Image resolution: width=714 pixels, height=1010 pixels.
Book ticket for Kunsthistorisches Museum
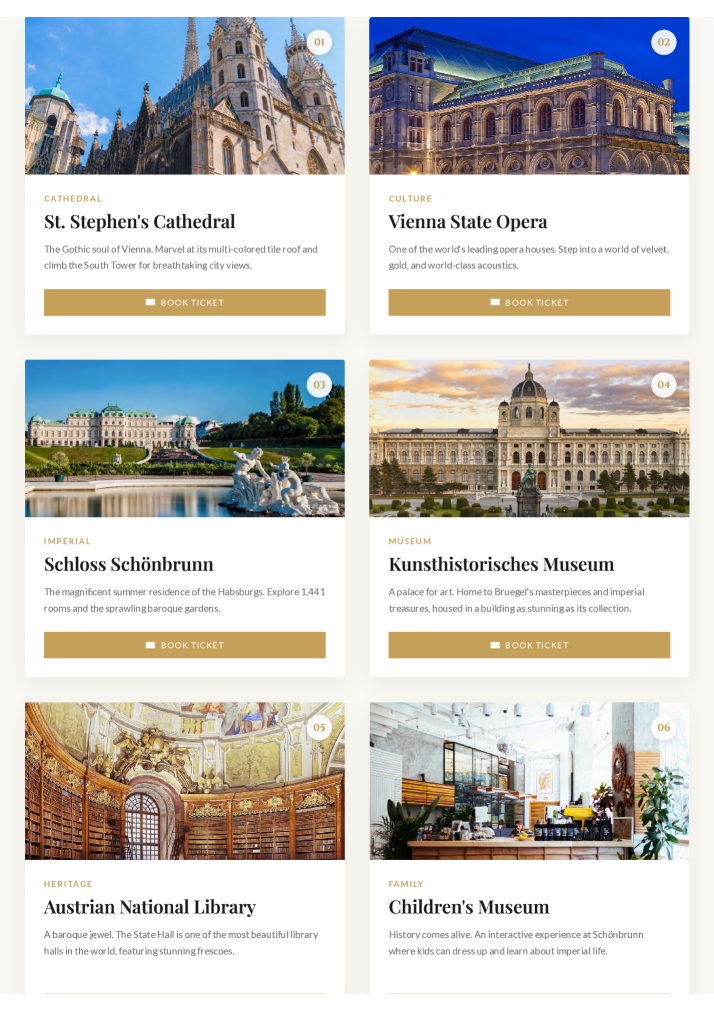tap(528, 645)
